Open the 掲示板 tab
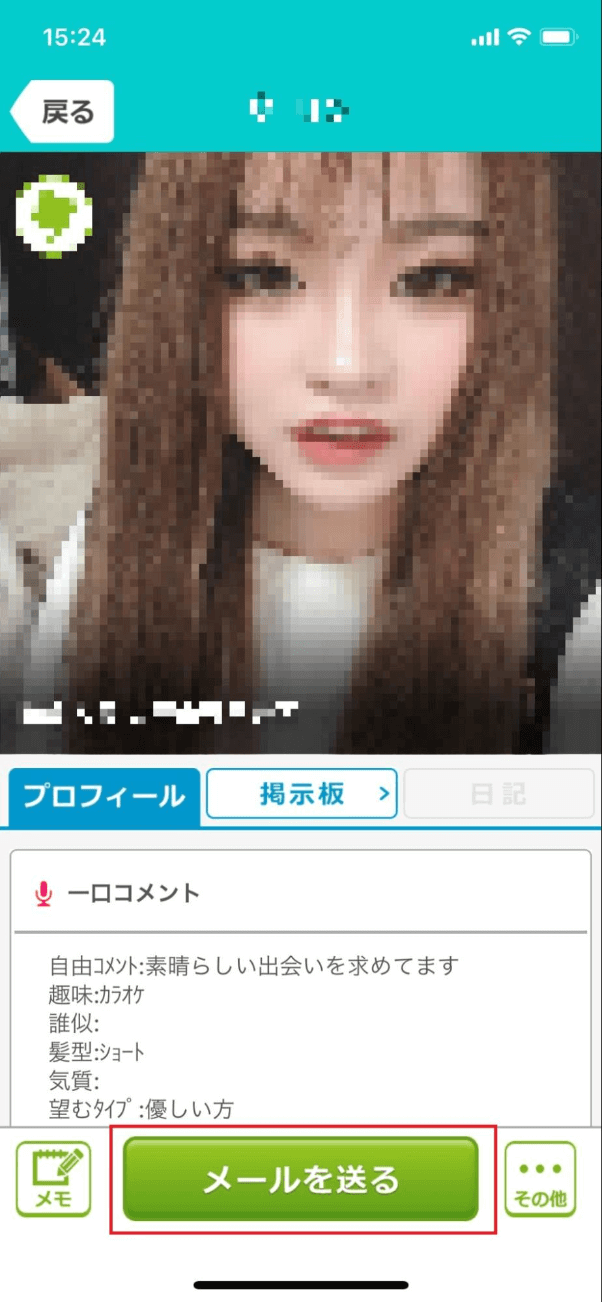The image size is (602, 1302). pos(301,795)
